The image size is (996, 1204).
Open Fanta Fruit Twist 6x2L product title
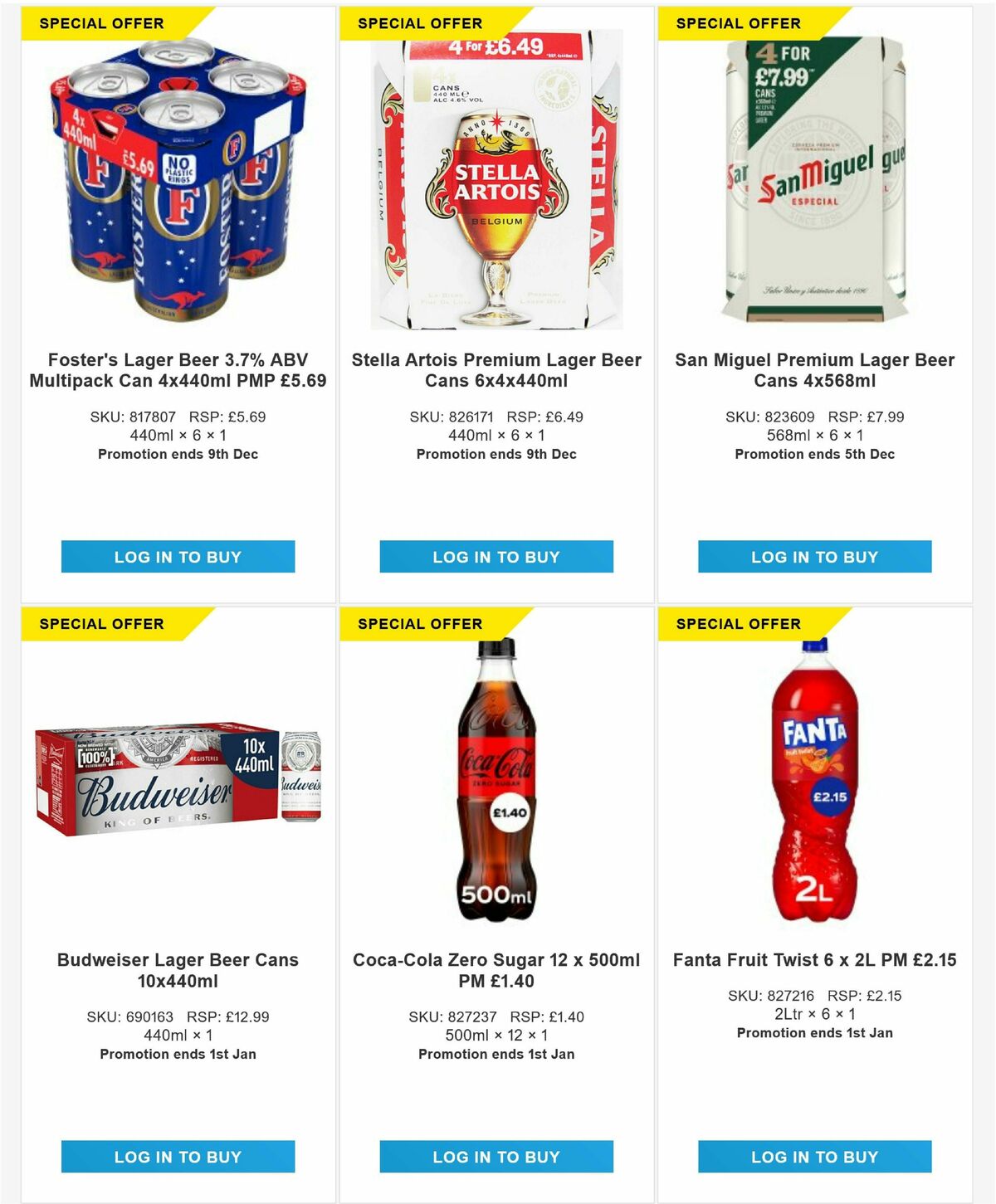click(x=814, y=961)
